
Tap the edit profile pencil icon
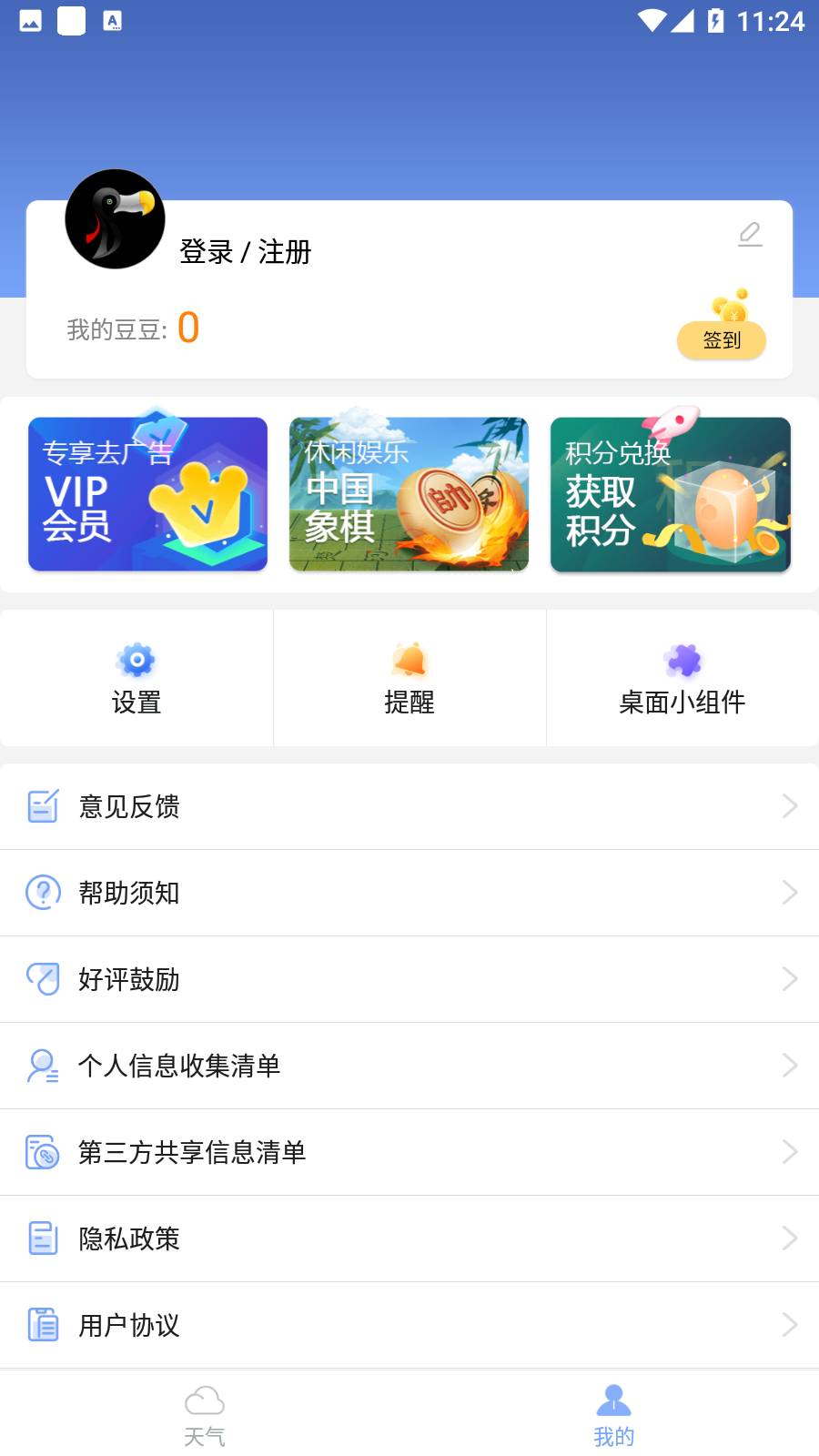tap(750, 235)
